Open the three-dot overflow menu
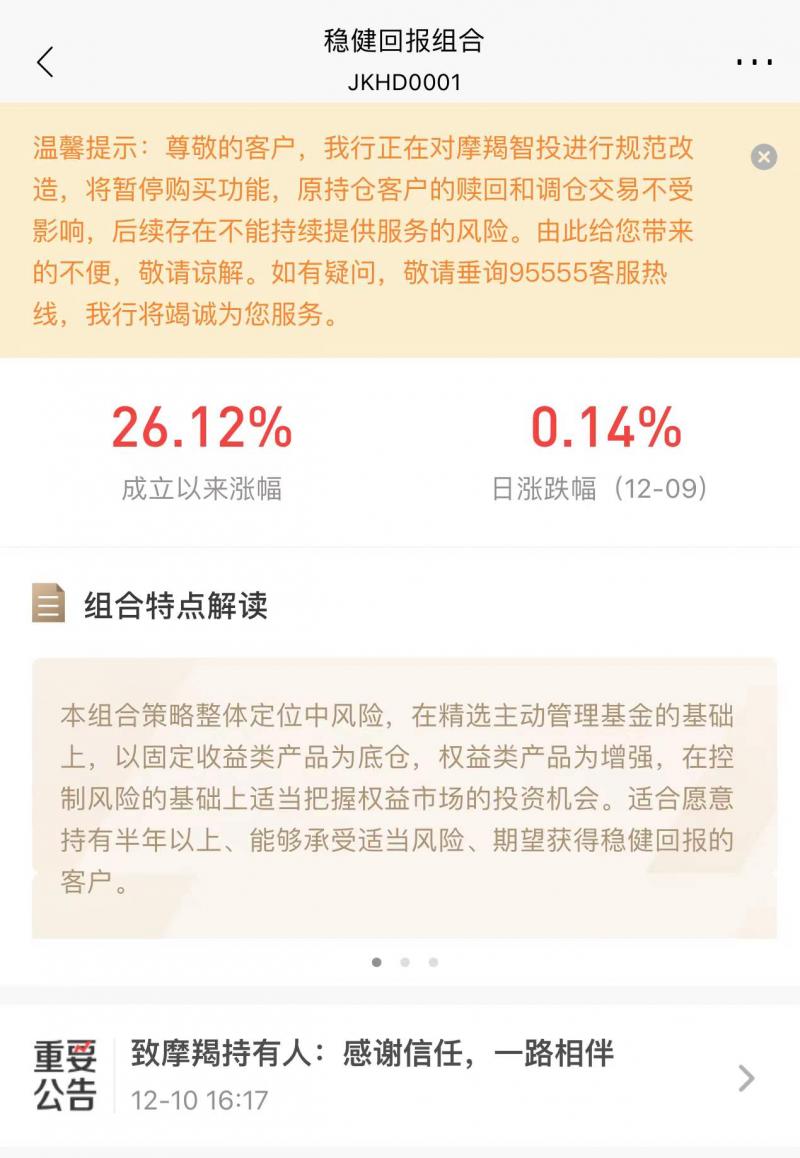 (754, 62)
